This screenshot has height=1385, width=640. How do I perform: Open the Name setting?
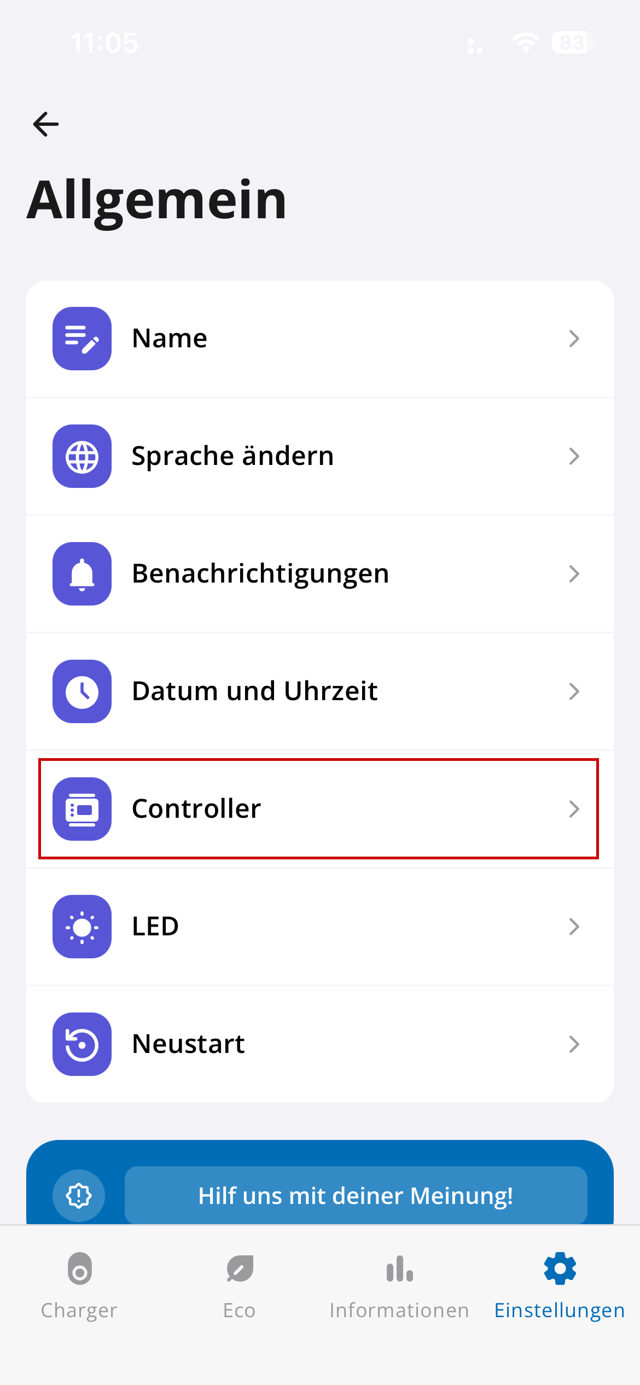coord(319,339)
